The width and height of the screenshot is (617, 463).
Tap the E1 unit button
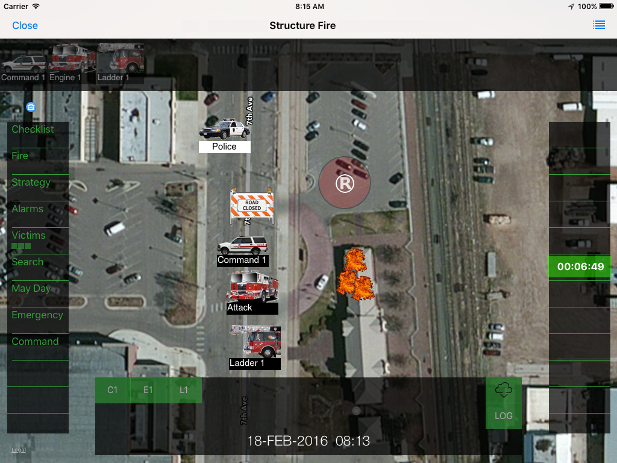click(148, 391)
